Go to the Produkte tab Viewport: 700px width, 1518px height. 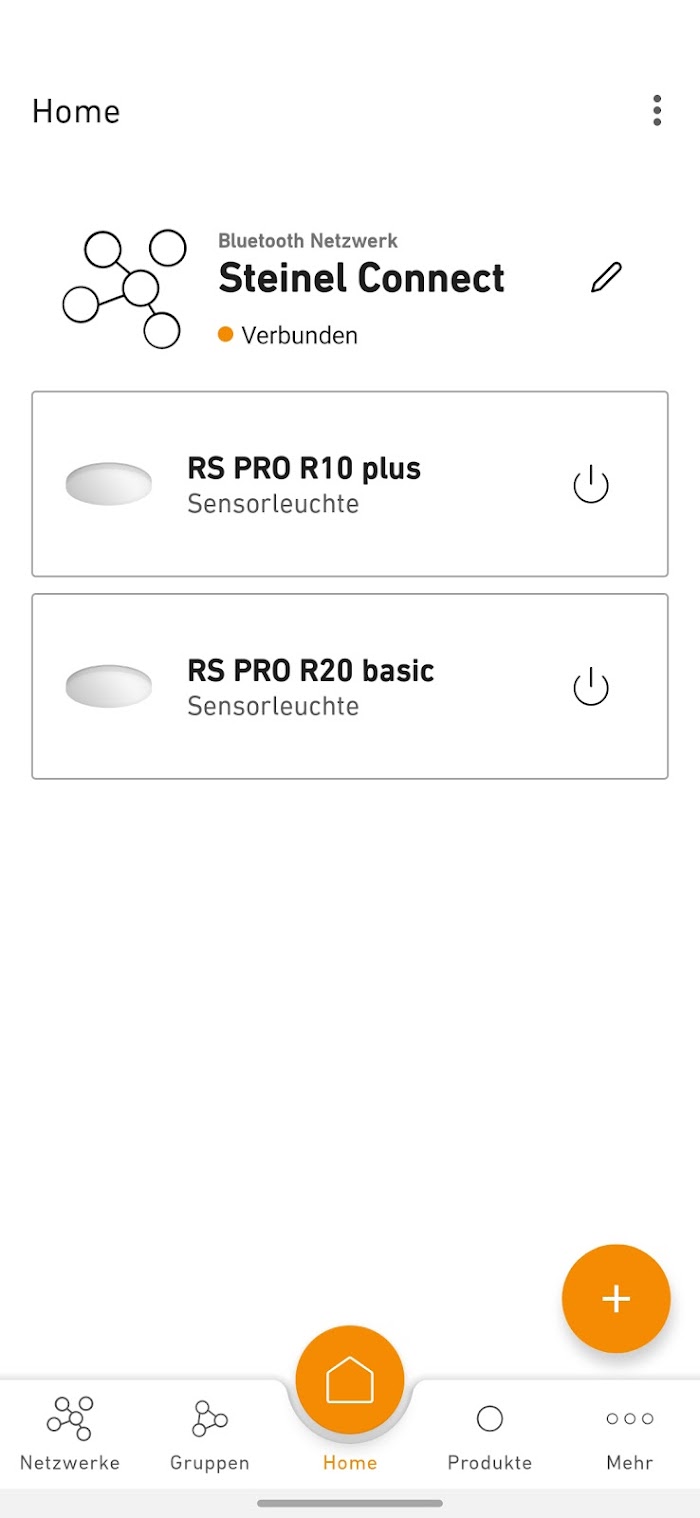coord(490,1434)
